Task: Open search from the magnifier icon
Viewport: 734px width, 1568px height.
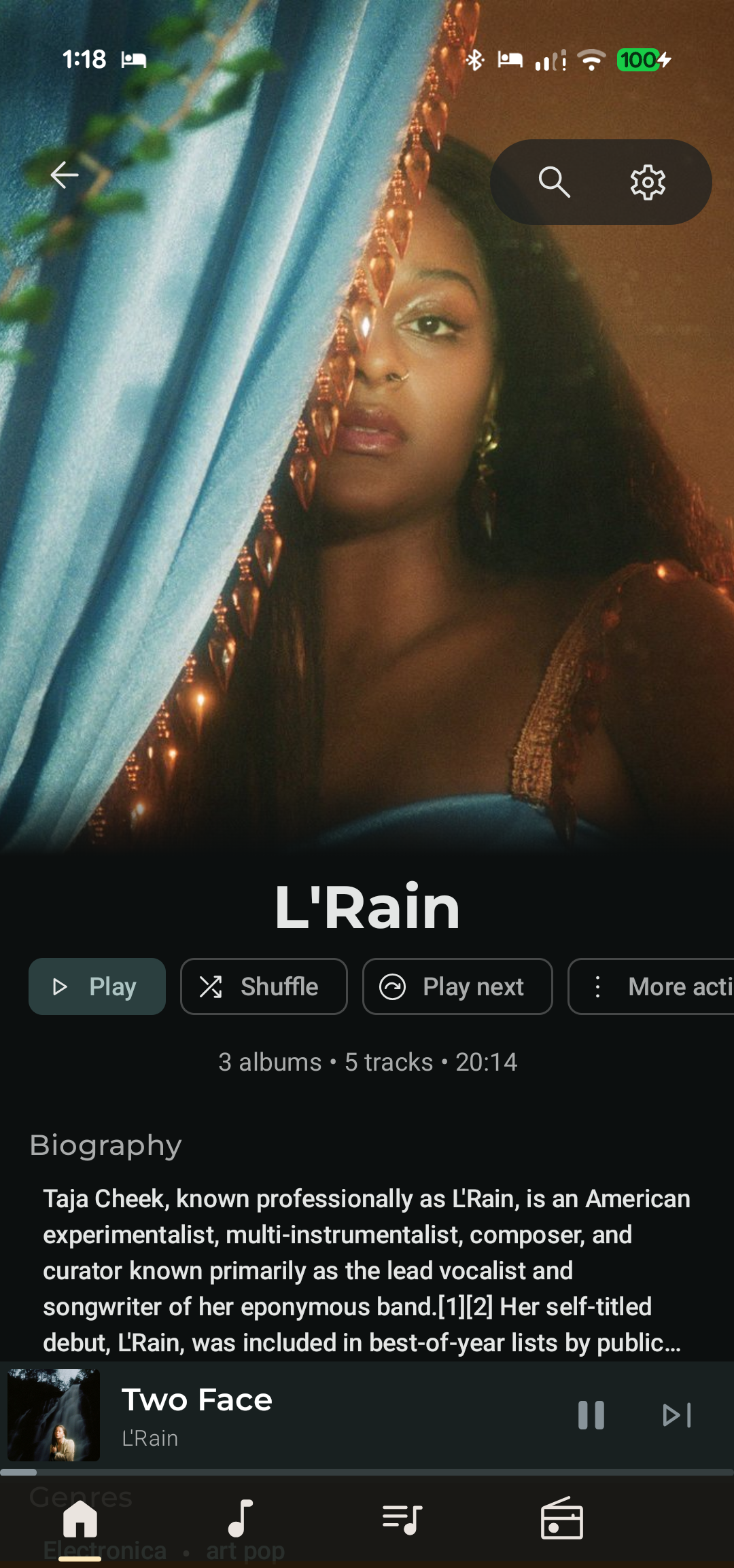Action: pos(554,182)
